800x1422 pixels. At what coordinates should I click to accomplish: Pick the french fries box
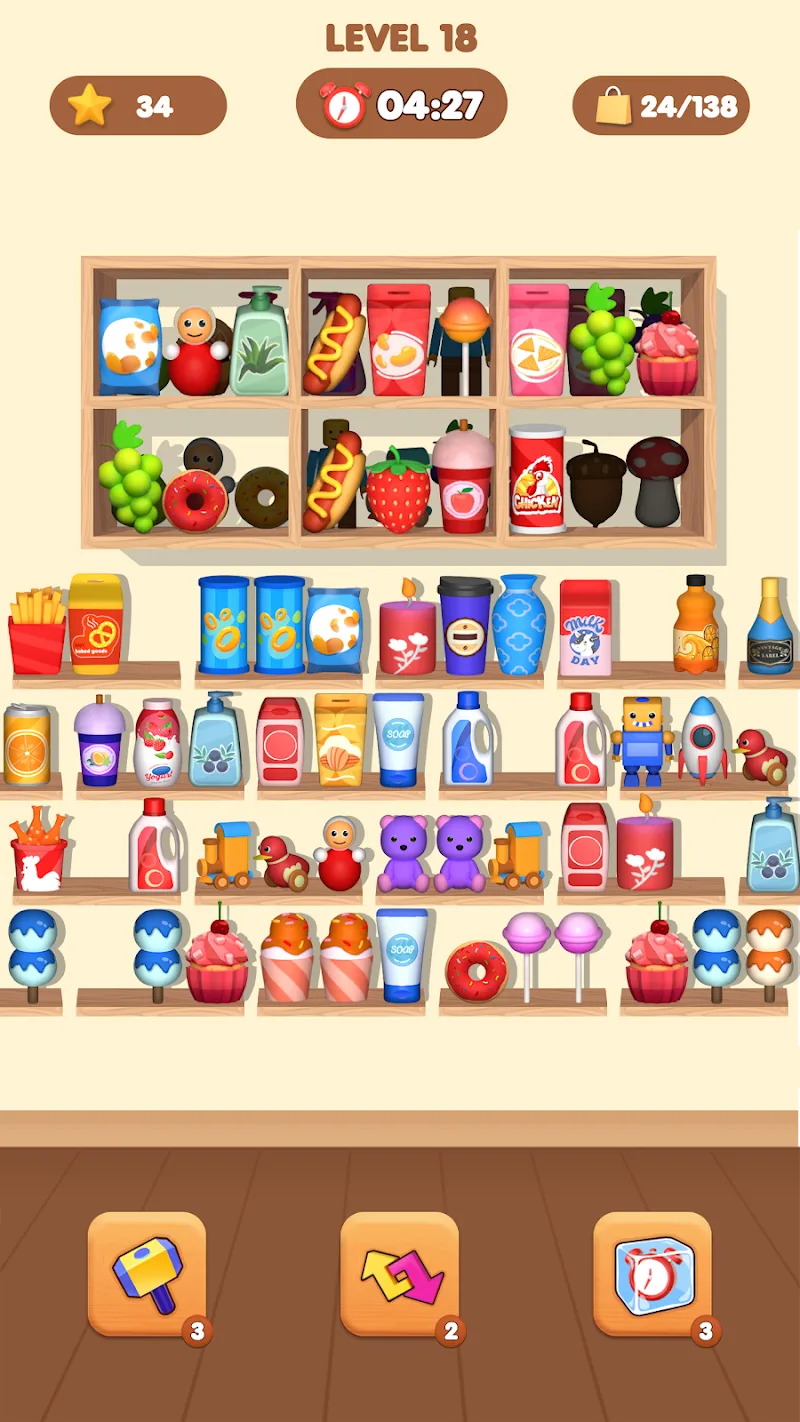(x=37, y=630)
